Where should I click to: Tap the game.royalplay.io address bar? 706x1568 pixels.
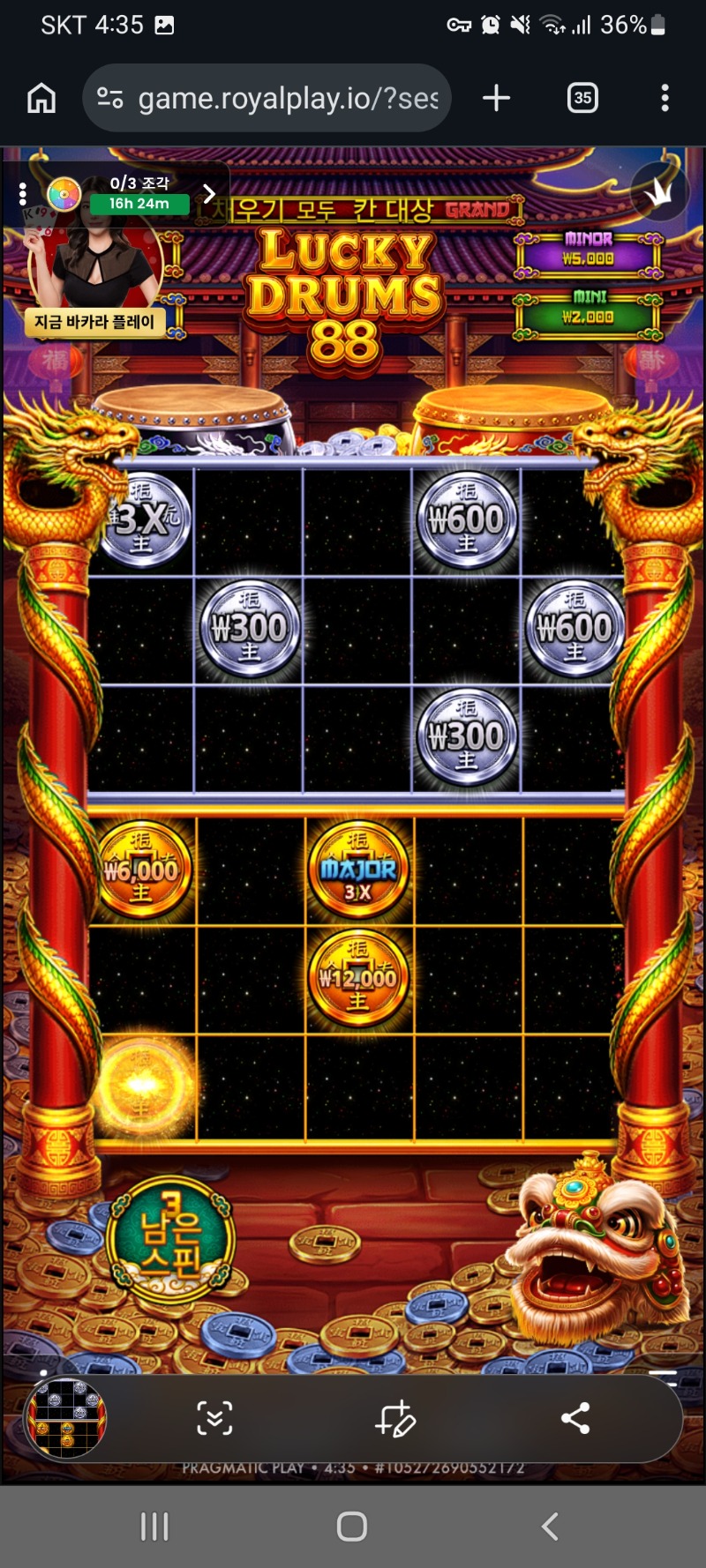[267, 98]
